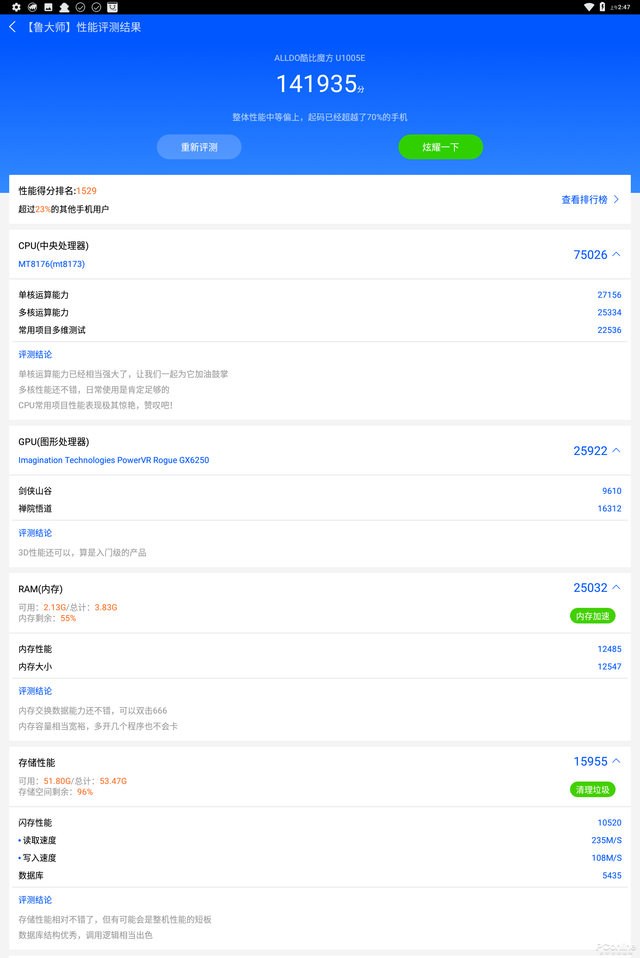Image resolution: width=640 pixels, height=958 pixels.
Task: Tap the green 炫耀一下 share button
Action: pyautogui.click(x=440, y=147)
